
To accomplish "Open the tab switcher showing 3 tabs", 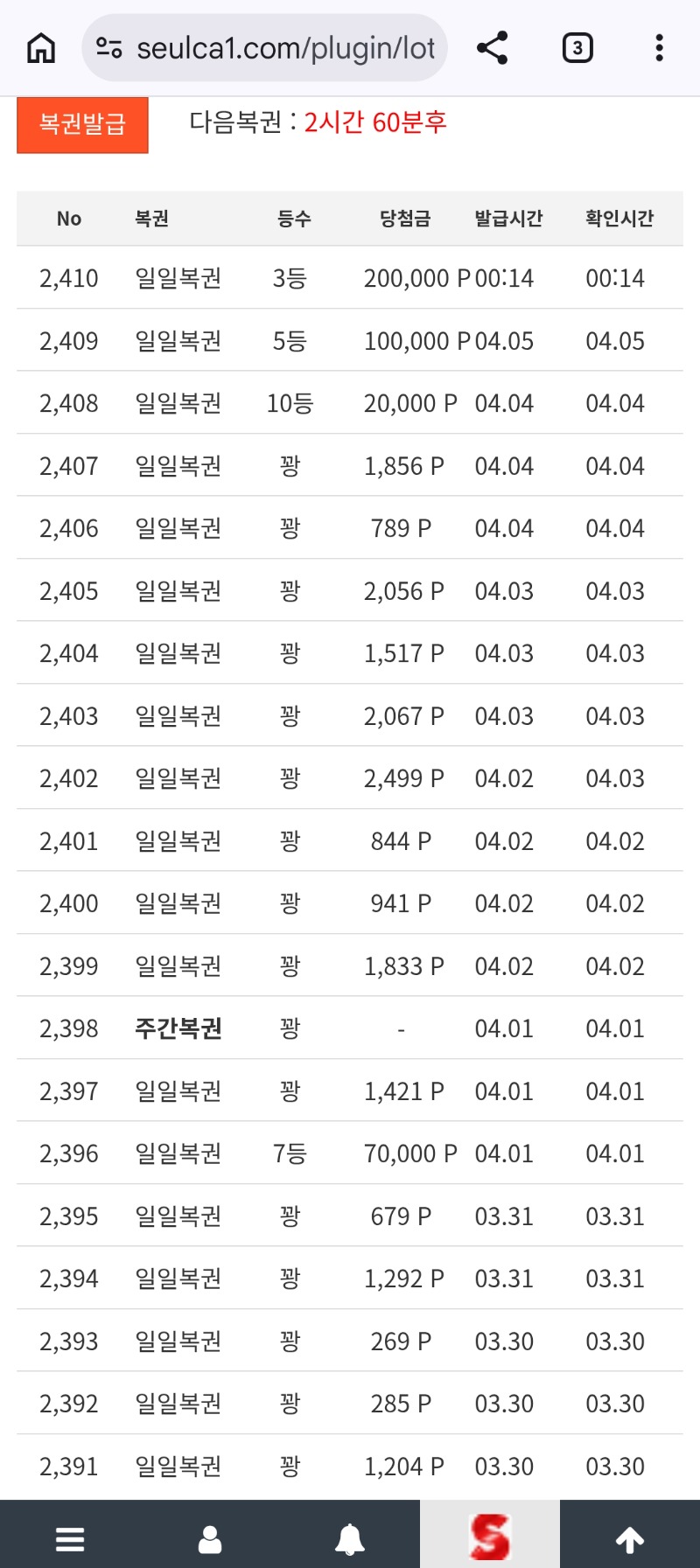I will [x=577, y=48].
